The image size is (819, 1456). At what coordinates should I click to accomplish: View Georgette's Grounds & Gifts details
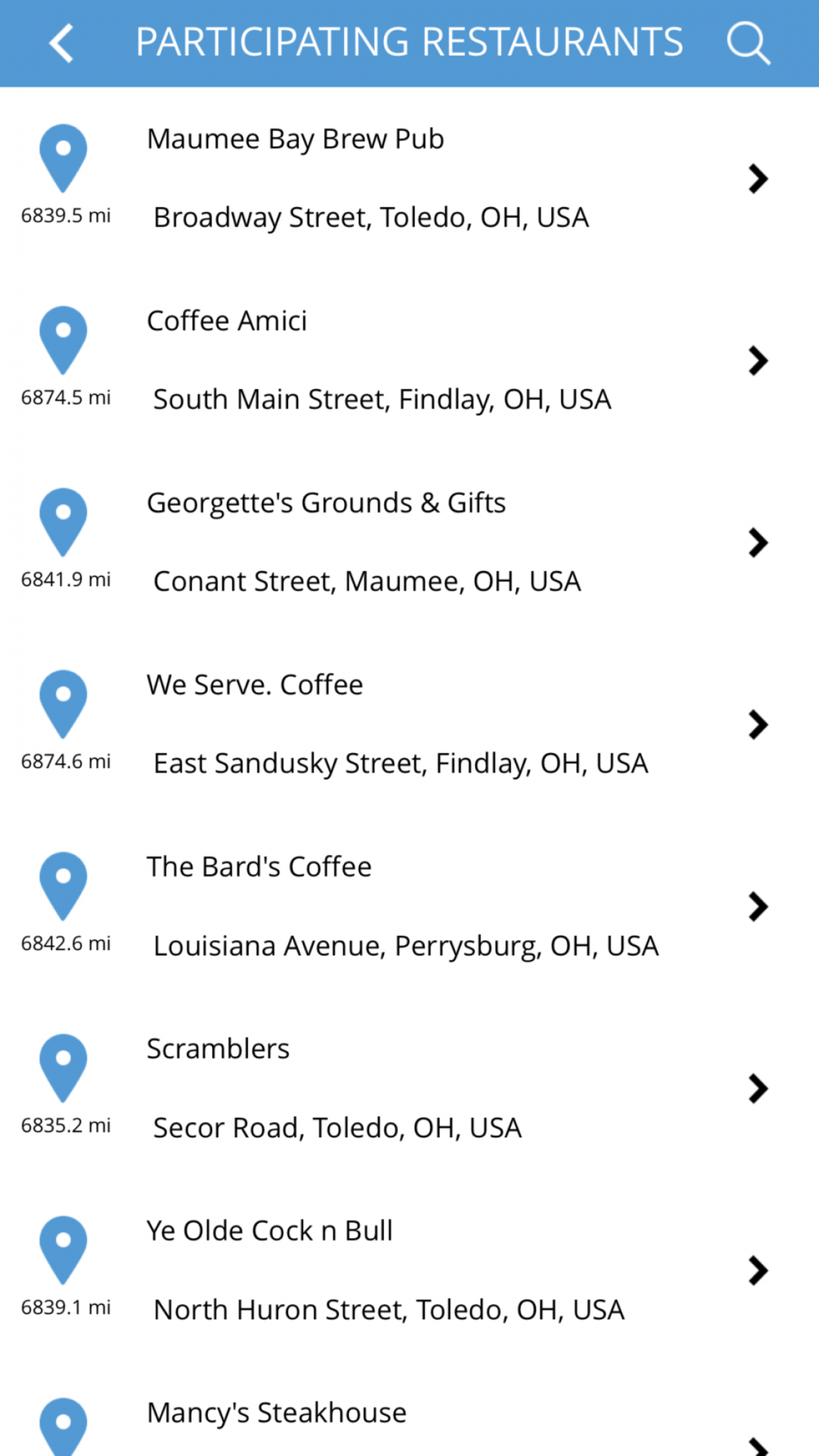409,542
